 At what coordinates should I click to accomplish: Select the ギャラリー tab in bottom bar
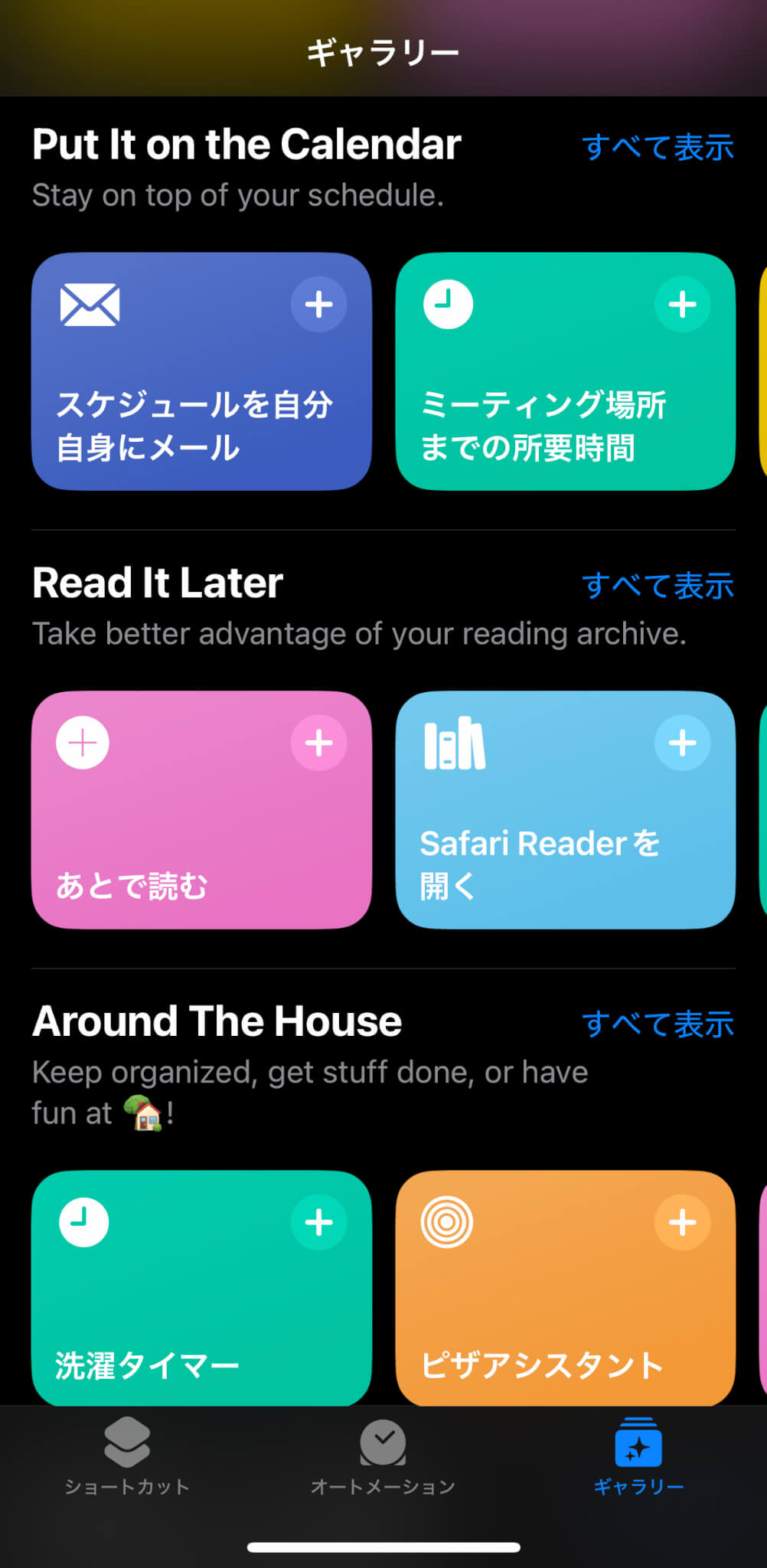[638, 1457]
